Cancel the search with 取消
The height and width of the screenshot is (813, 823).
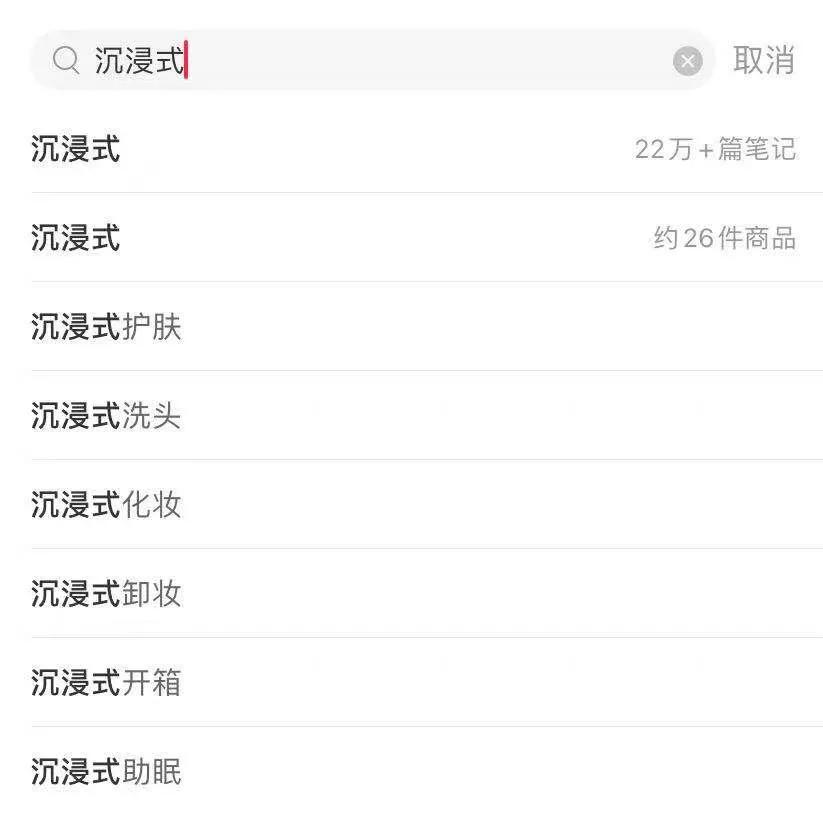click(x=763, y=61)
